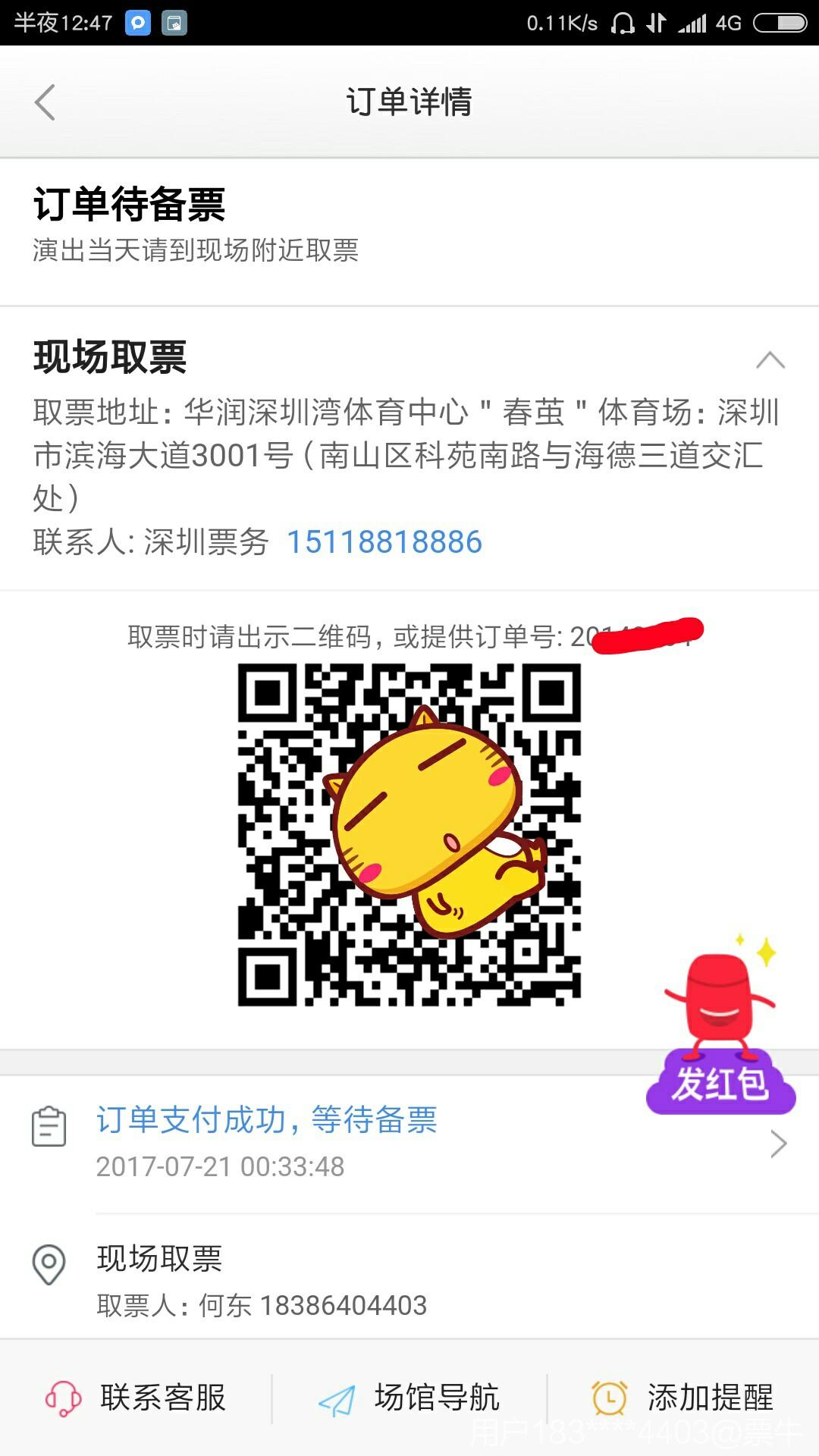Select 添加提醒 to add a reminder

[682, 1398]
